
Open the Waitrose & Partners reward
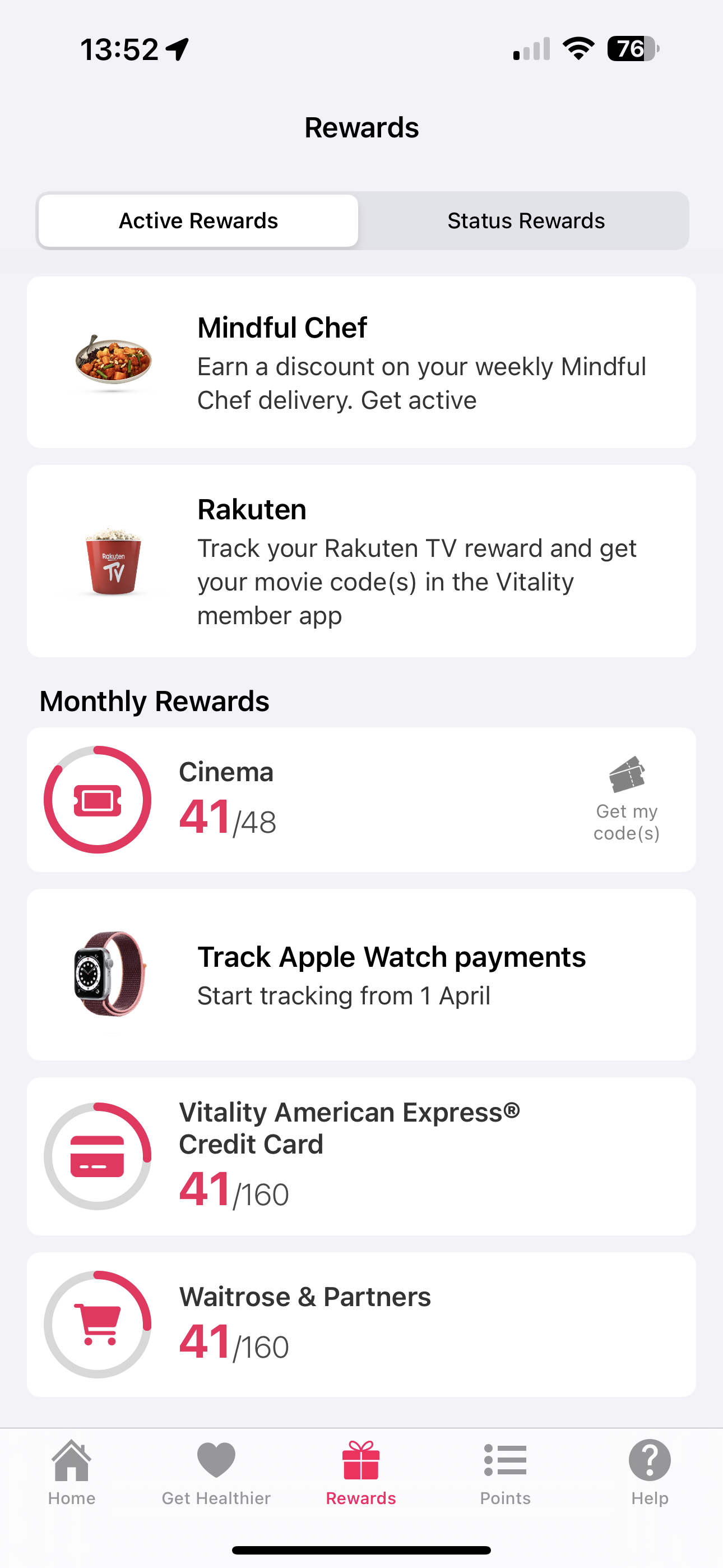361,1325
